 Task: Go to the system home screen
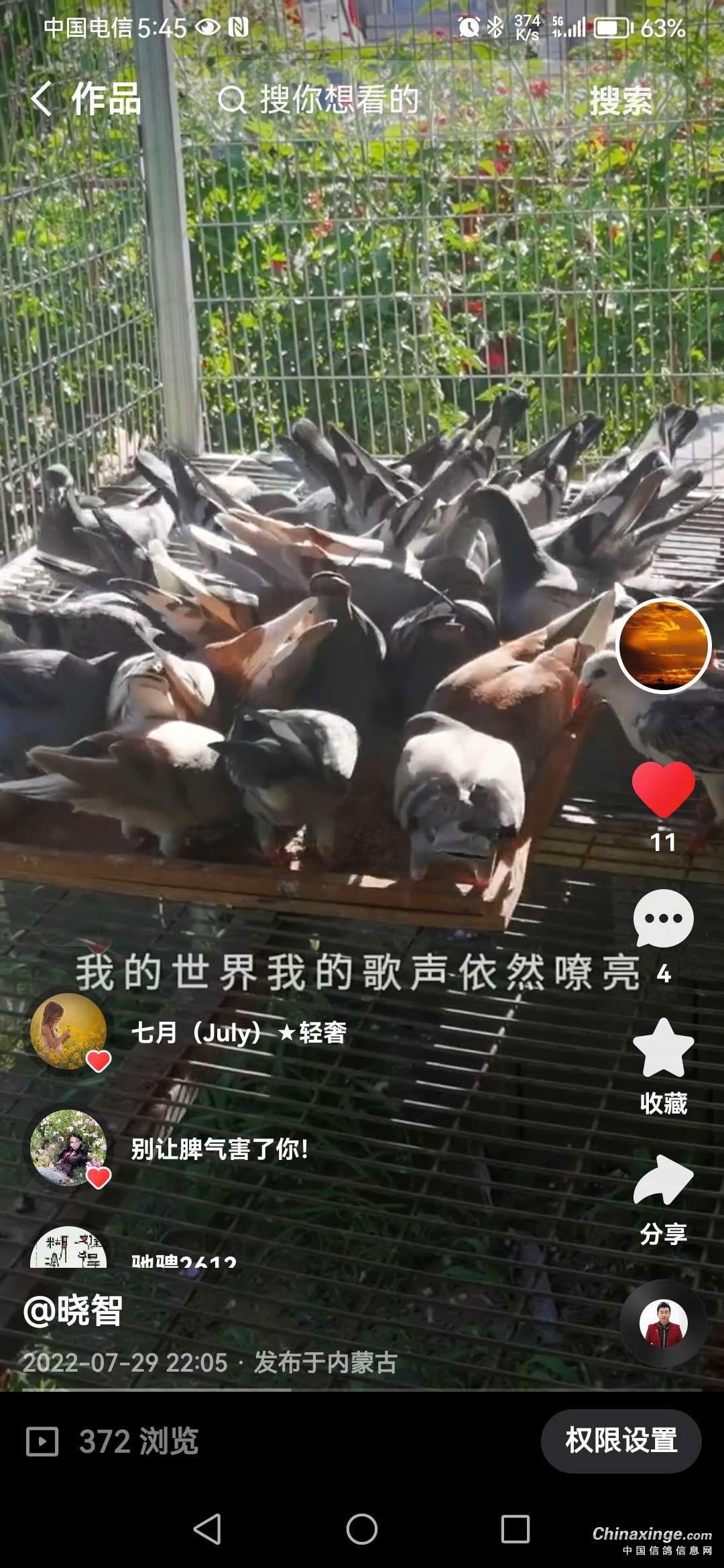pyautogui.click(x=362, y=1529)
